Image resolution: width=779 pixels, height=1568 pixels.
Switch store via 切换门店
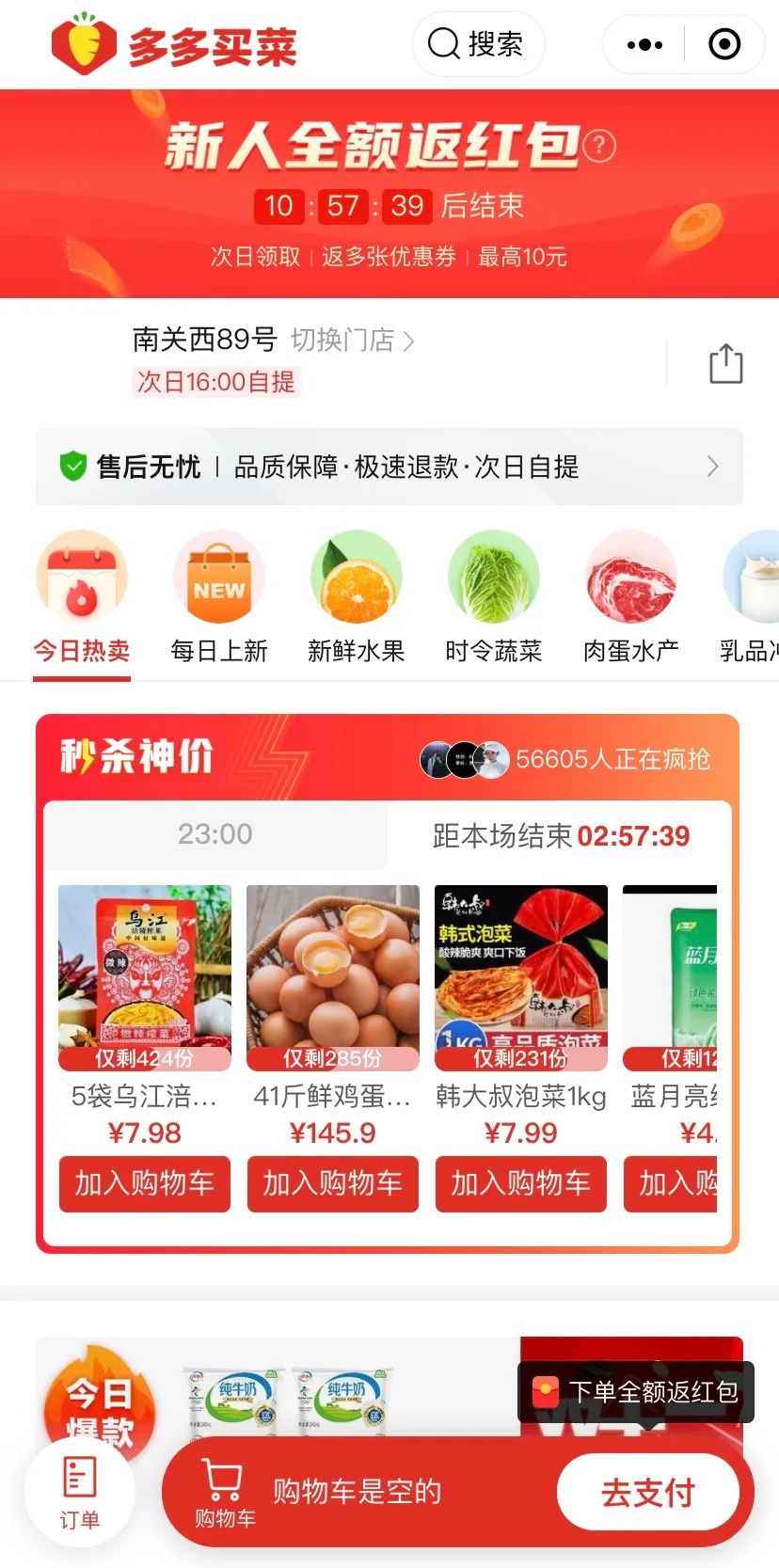352,340
